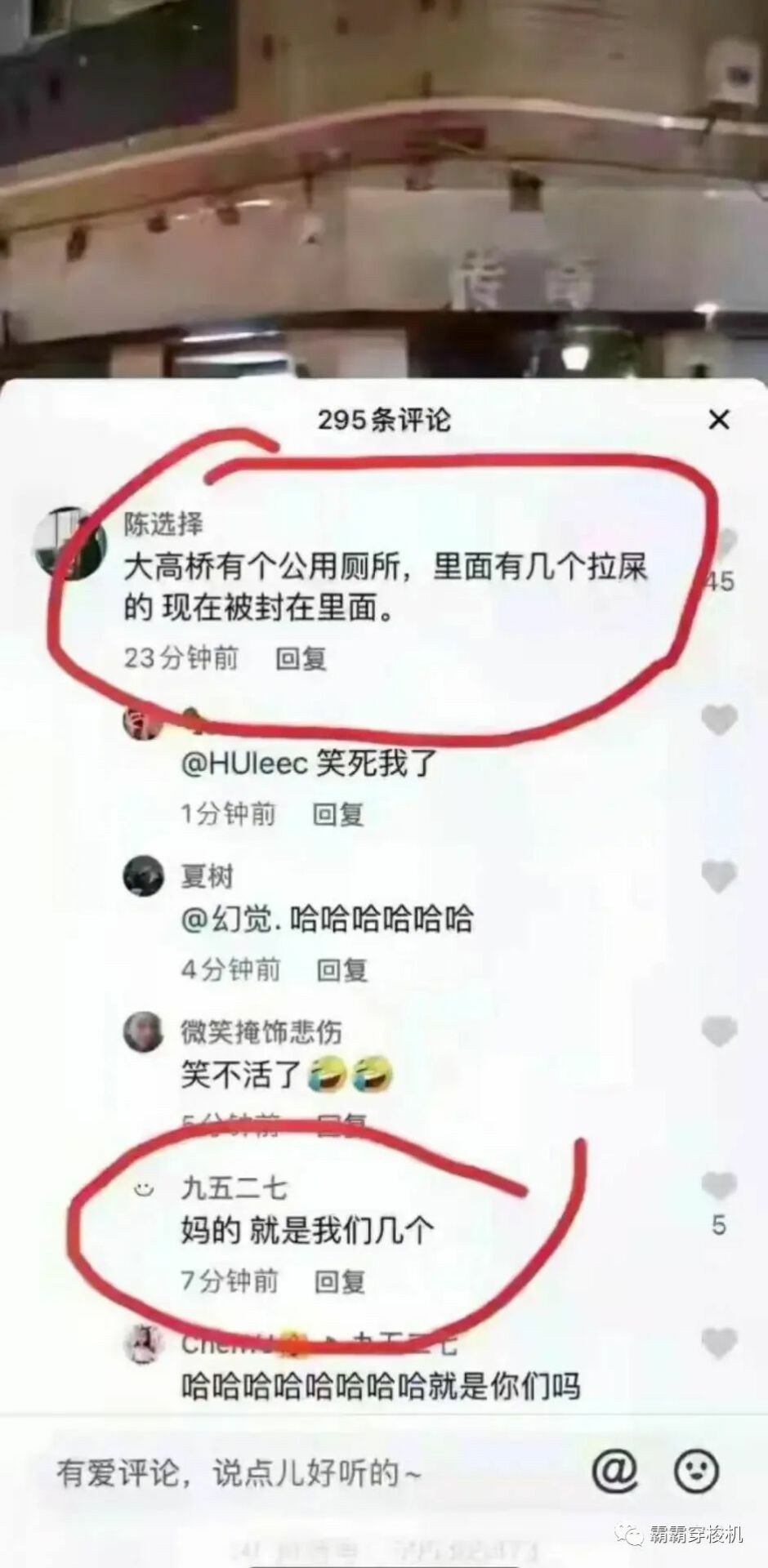Open 微笑掩饰悲伤's profile avatar

click(144, 1031)
